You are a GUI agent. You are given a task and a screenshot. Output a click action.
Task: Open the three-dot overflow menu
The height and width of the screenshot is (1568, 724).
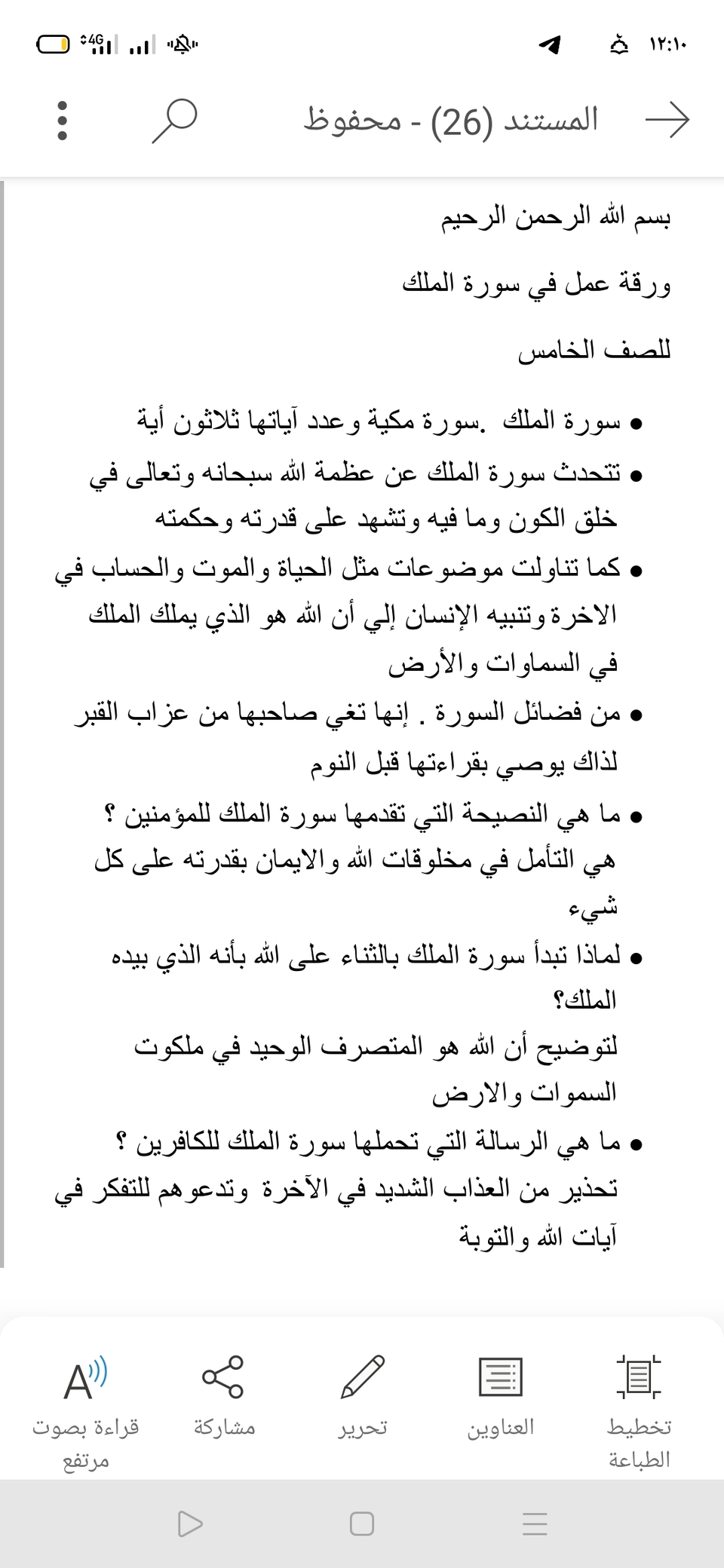(63, 121)
